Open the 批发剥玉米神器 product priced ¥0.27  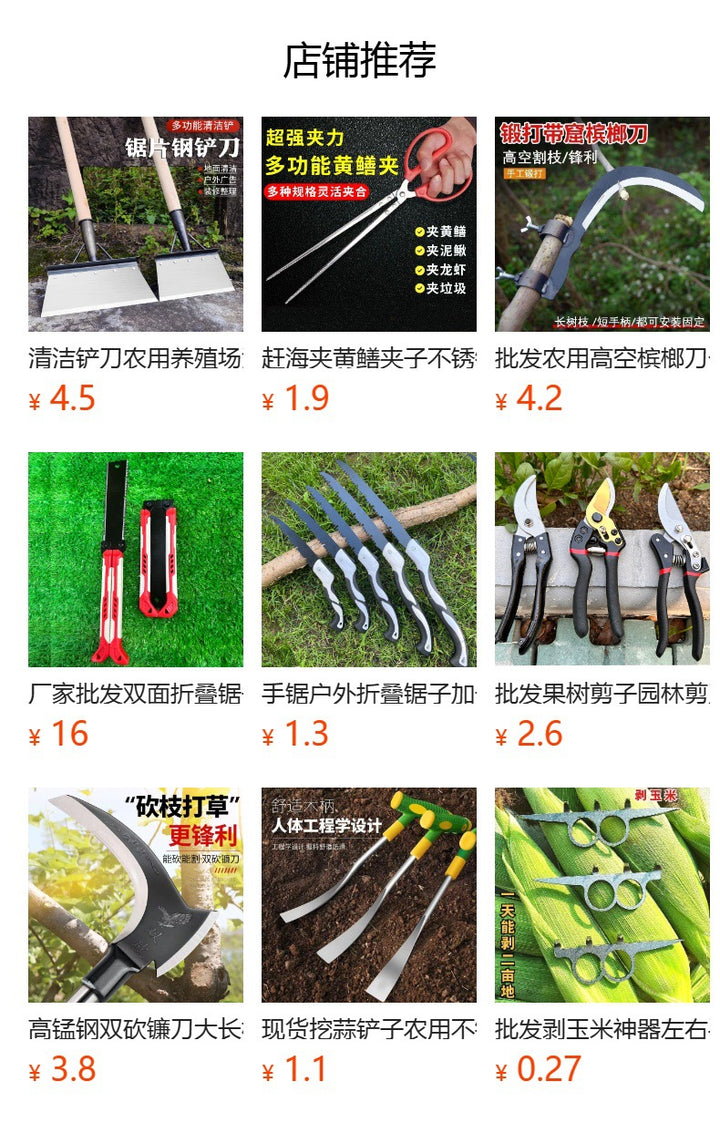coord(602,895)
